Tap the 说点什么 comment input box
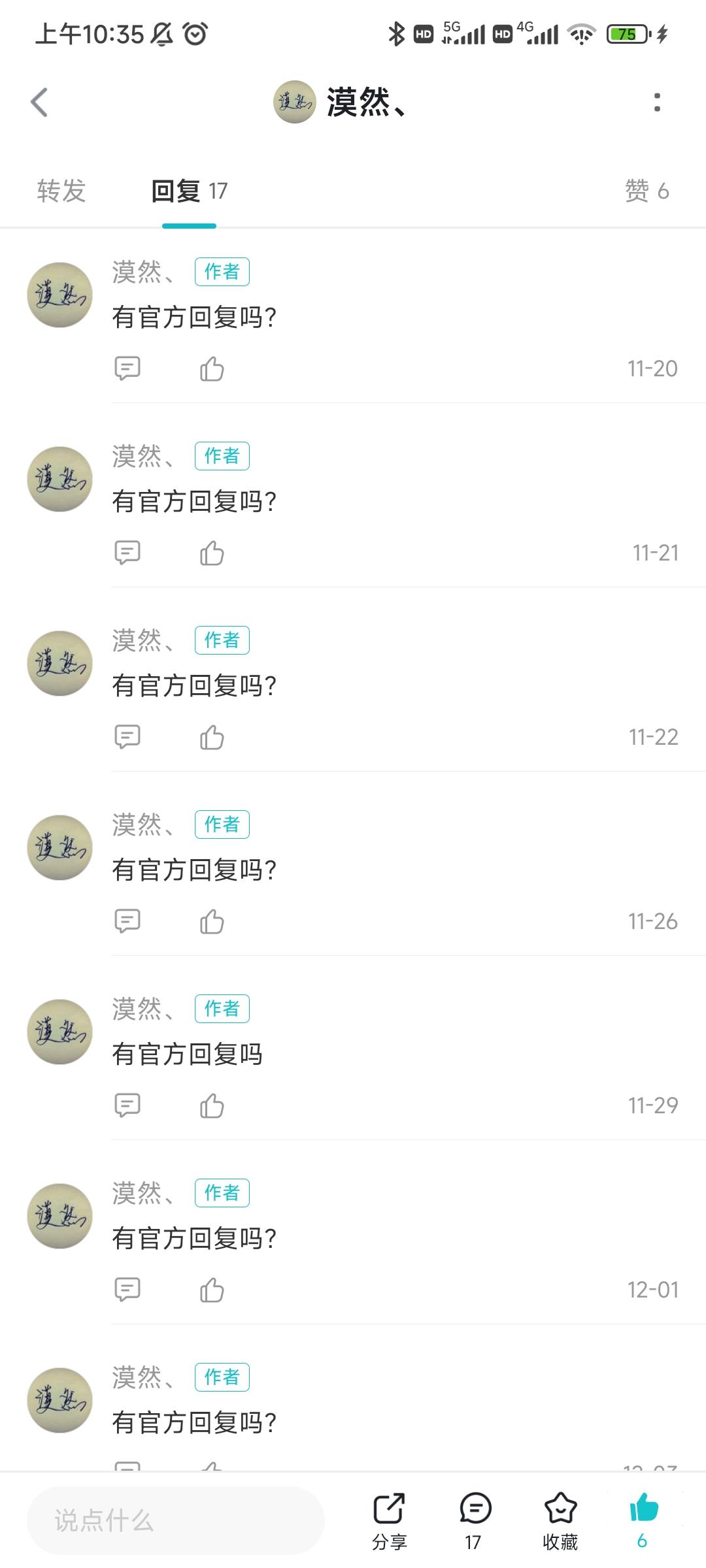This screenshot has width=706, height=1568. click(x=176, y=1521)
